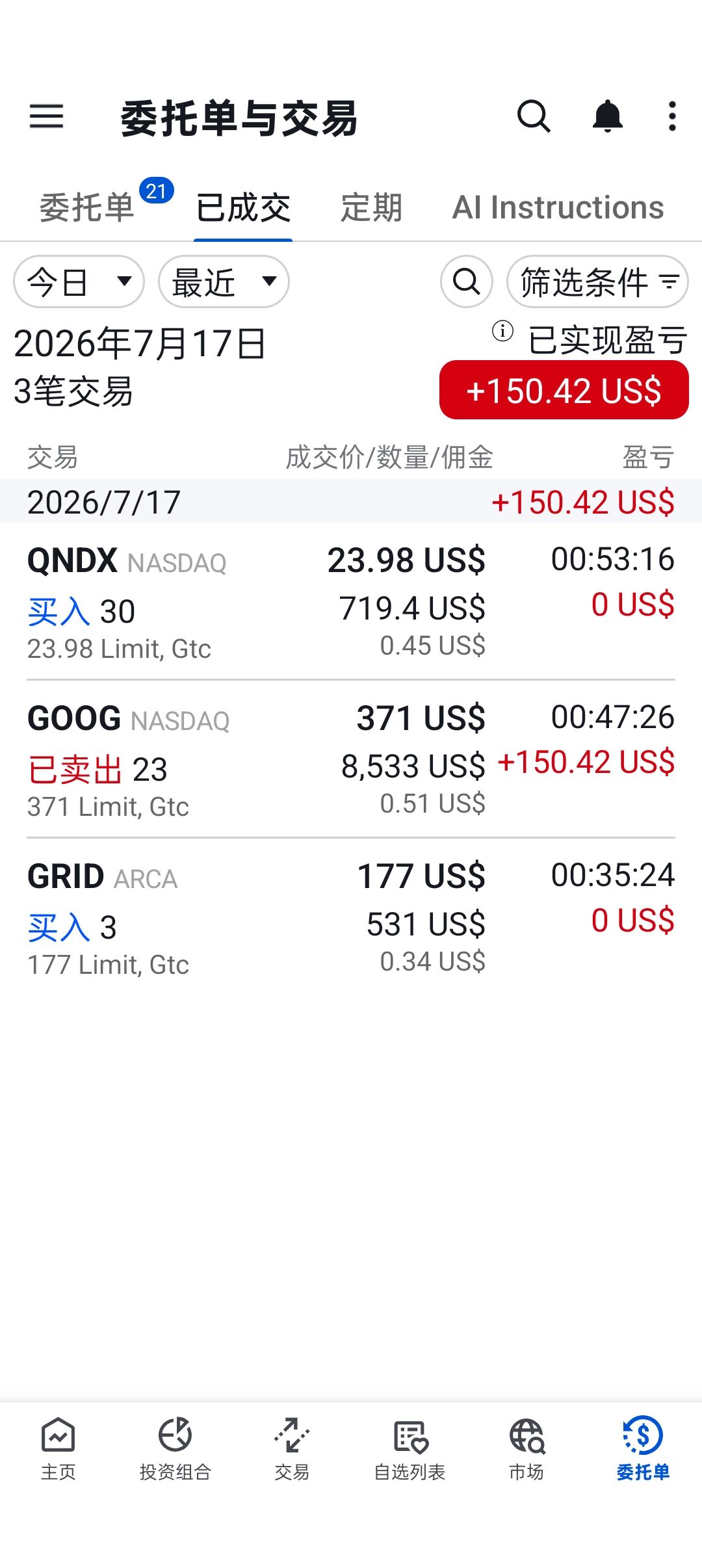Open the 市场 markets tab
The width and height of the screenshot is (702, 1568).
click(526, 1448)
